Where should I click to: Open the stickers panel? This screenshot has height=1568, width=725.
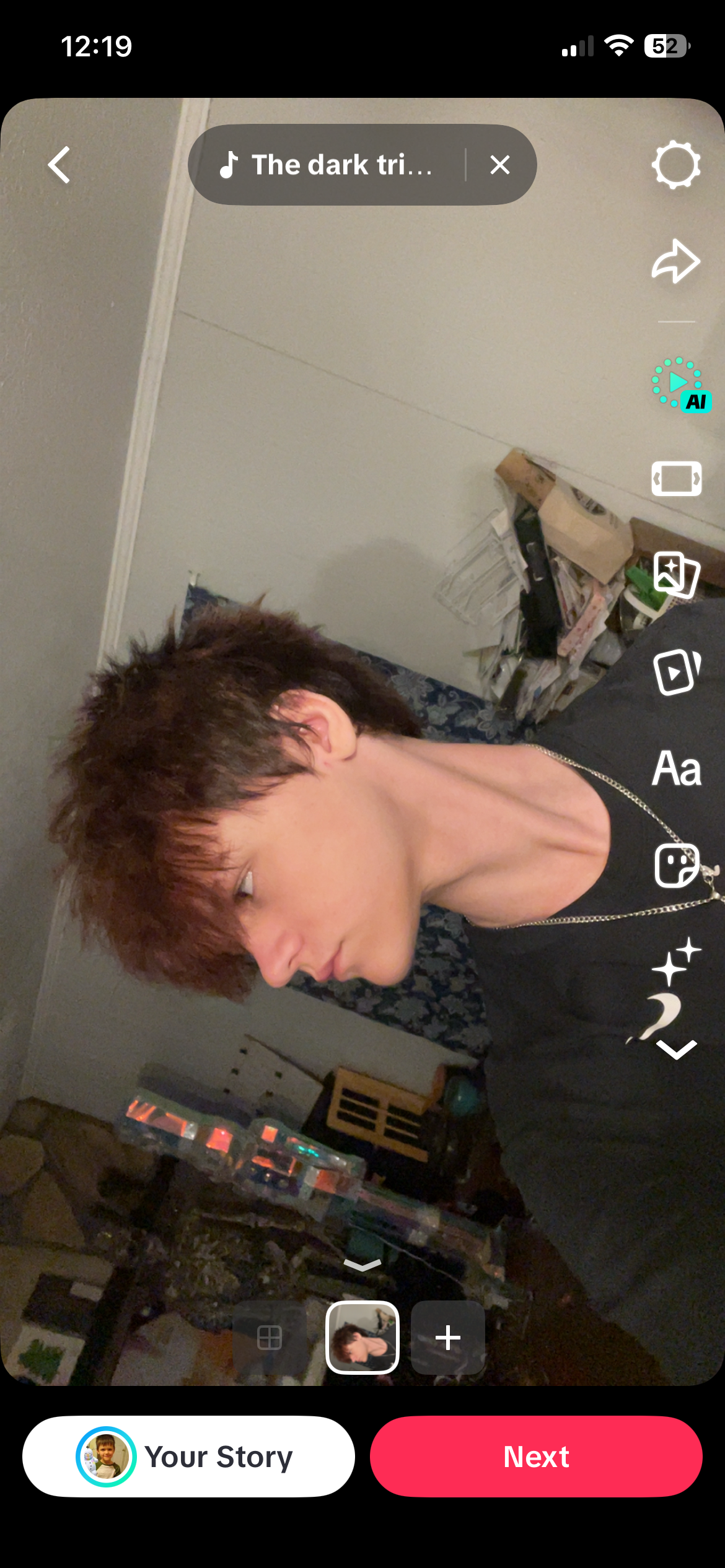(x=676, y=865)
